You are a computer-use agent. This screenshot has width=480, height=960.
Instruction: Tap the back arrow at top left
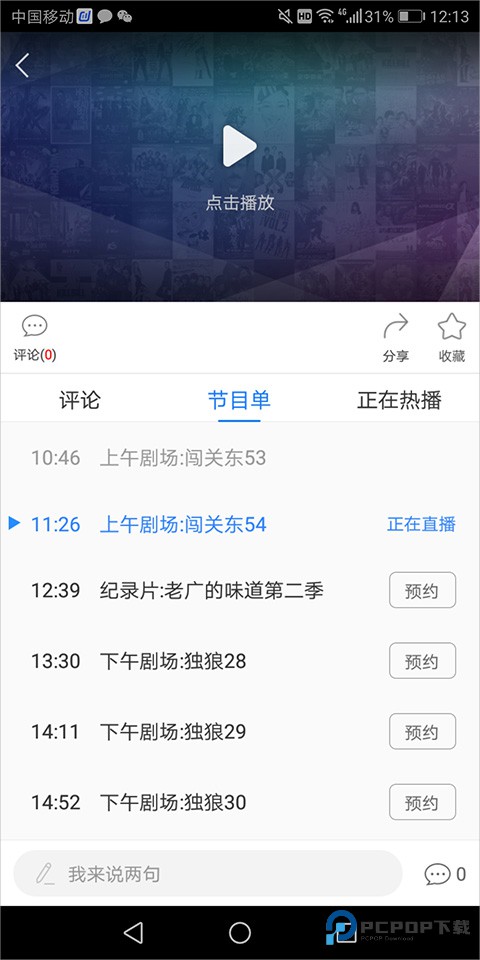22,66
